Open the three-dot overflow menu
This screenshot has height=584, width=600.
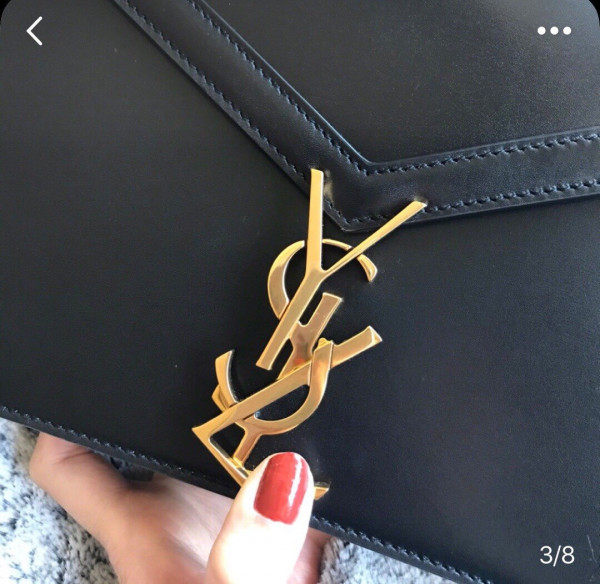[x=554, y=31]
